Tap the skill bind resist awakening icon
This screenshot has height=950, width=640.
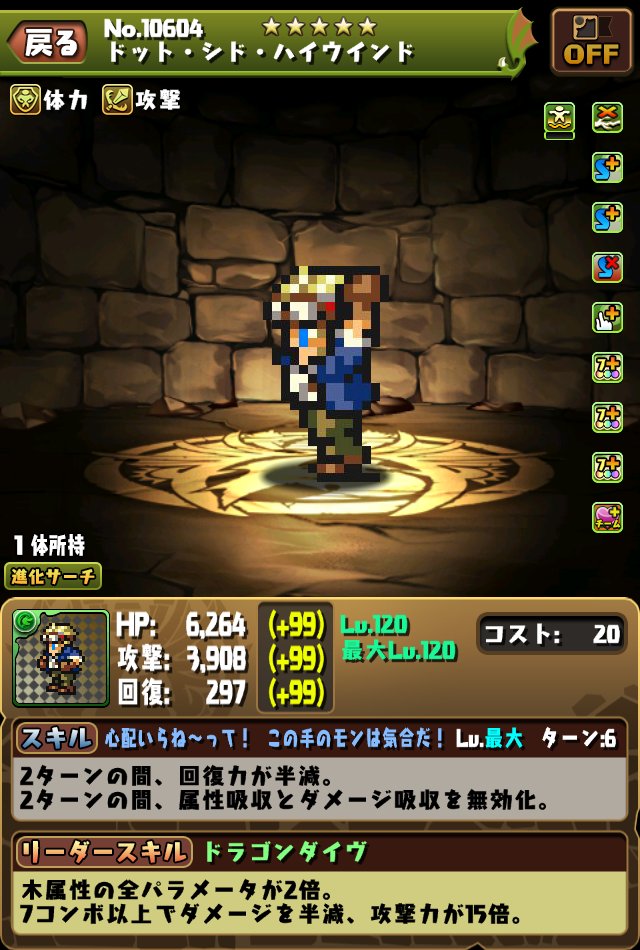click(x=607, y=267)
